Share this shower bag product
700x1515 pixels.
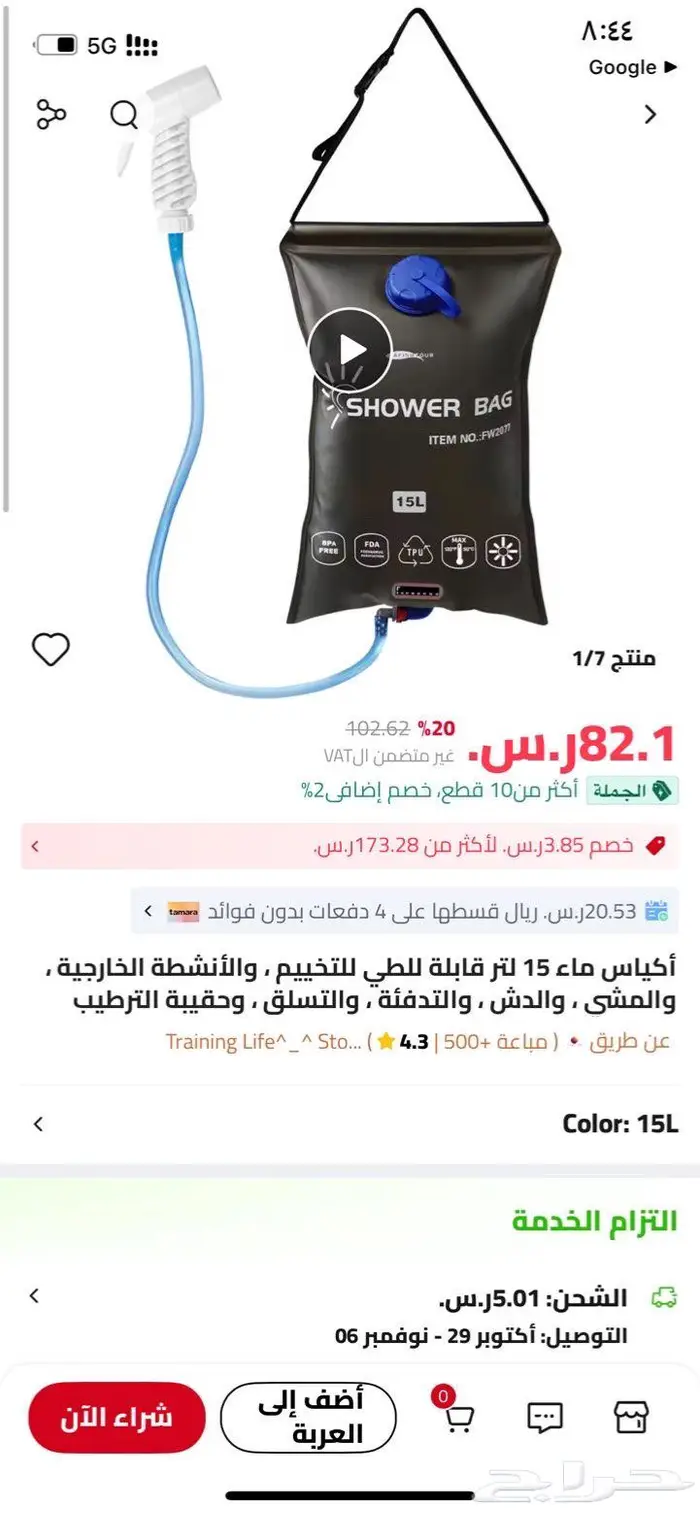51,115
